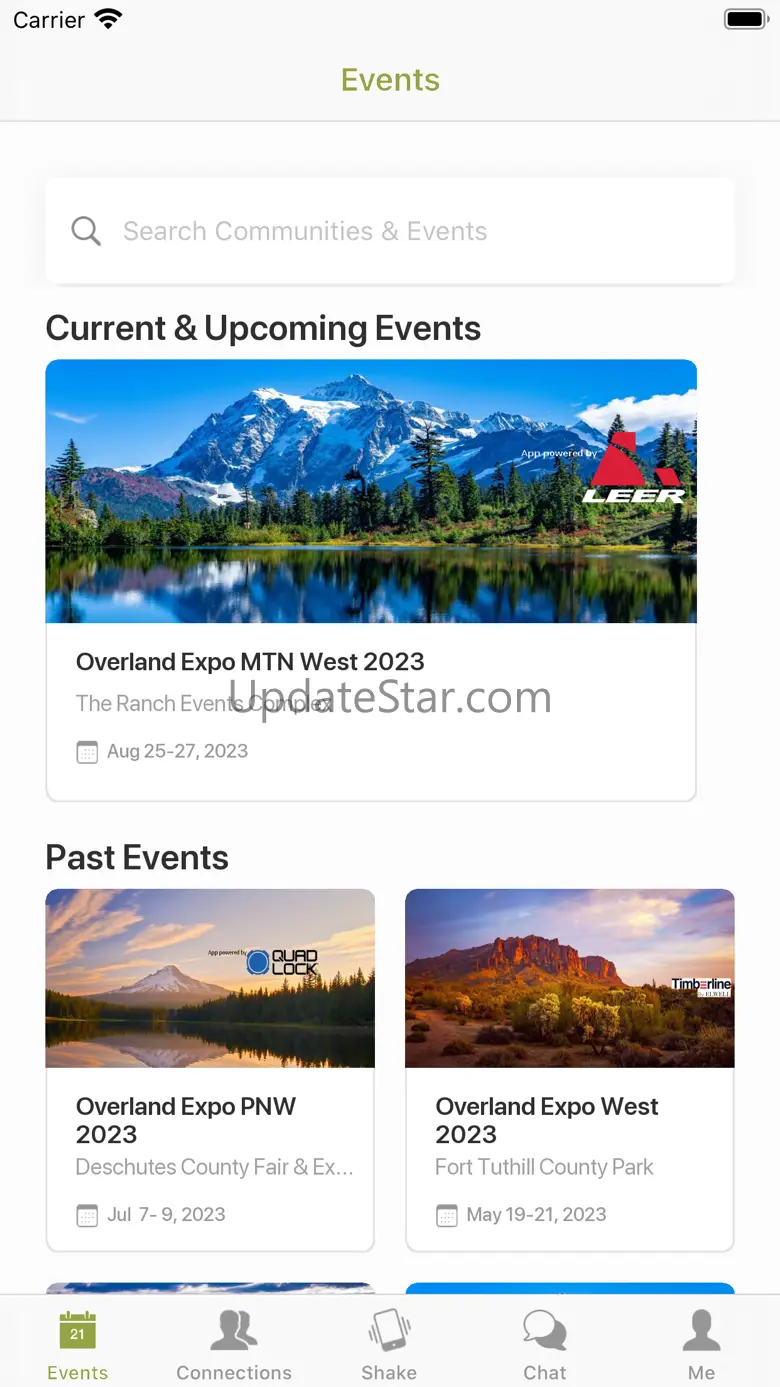Viewport: 780px width, 1387px height.
Task: Open the Chat tab
Action: [545, 1345]
